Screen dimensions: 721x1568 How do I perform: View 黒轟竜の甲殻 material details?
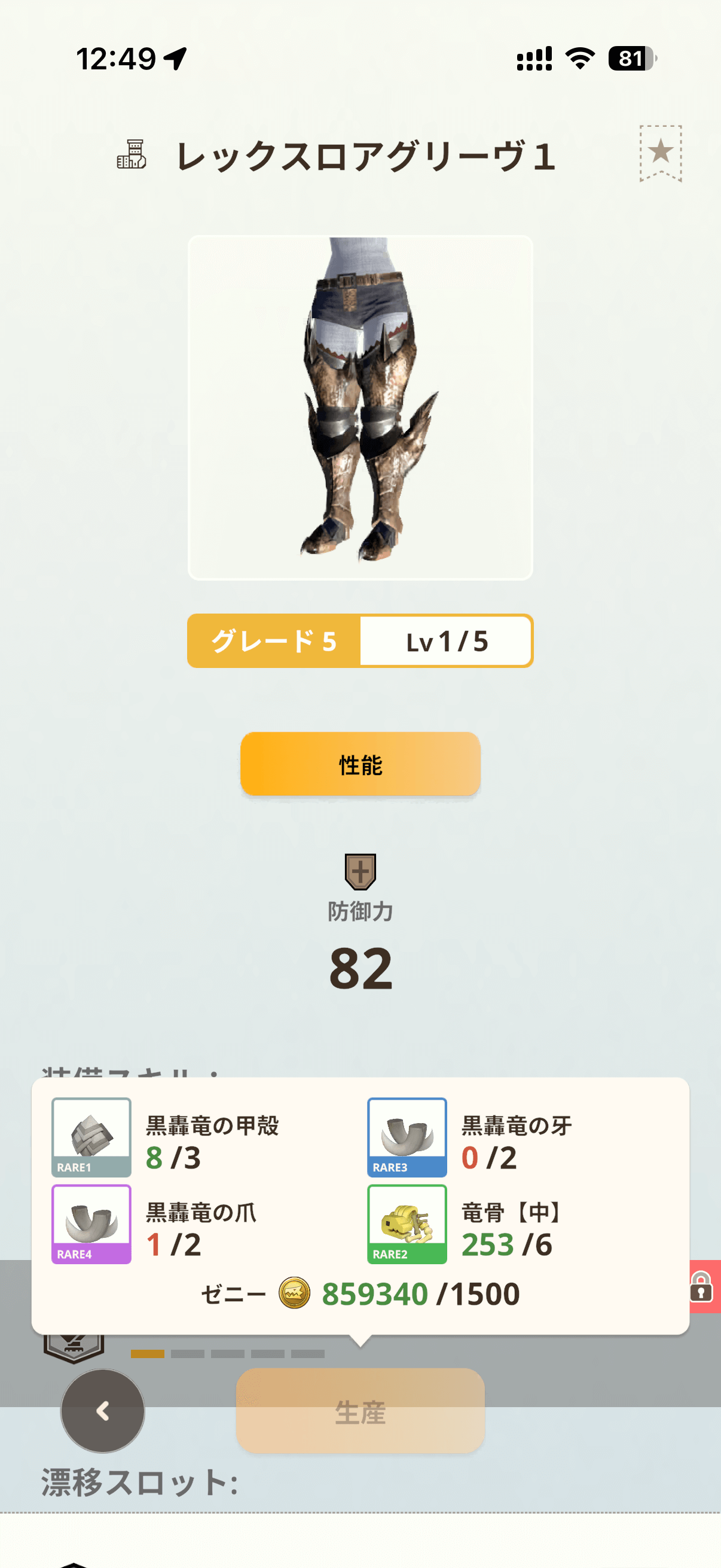(x=91, y=1137)
